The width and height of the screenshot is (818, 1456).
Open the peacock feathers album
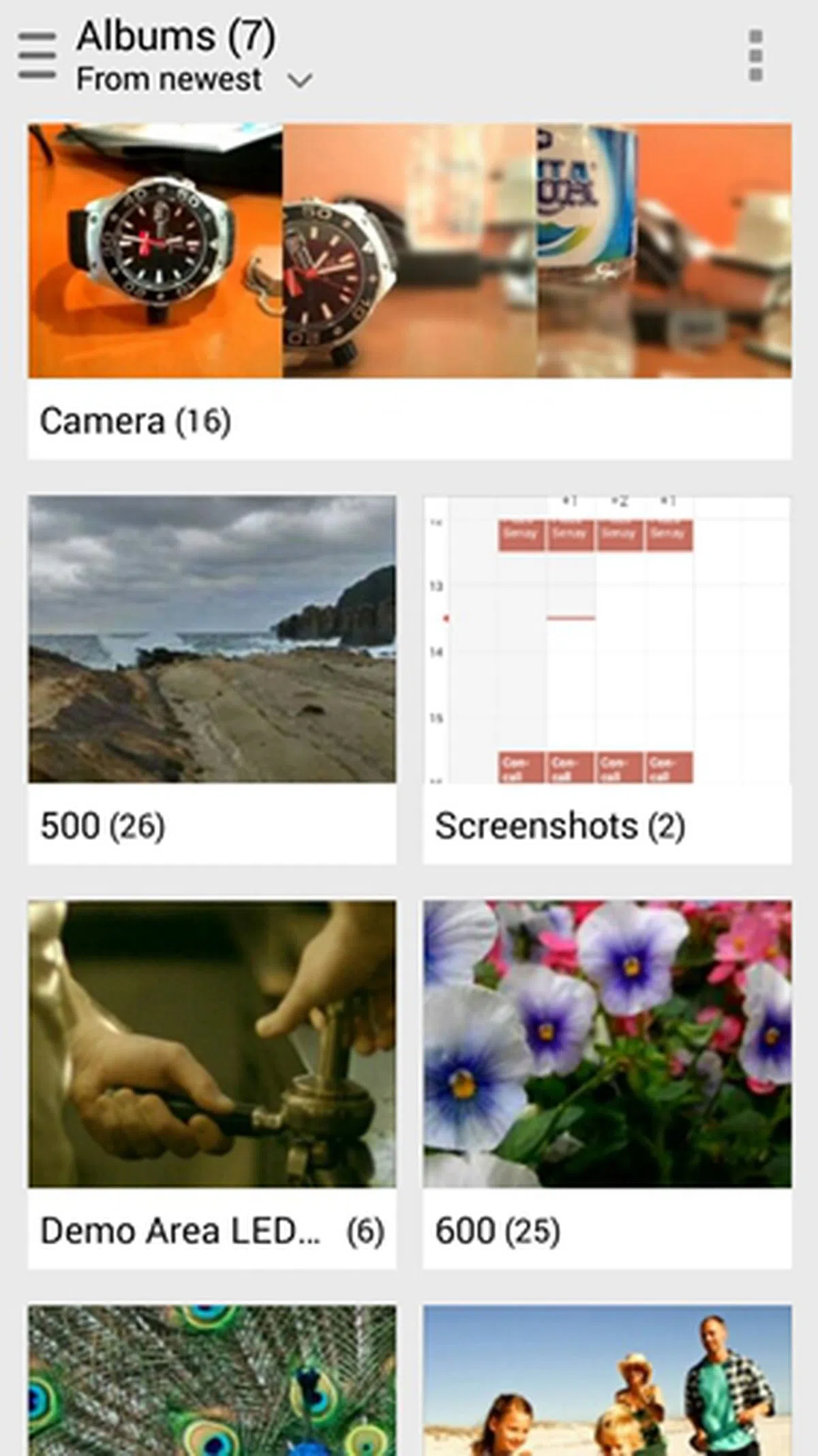[x=211, y=1384]
